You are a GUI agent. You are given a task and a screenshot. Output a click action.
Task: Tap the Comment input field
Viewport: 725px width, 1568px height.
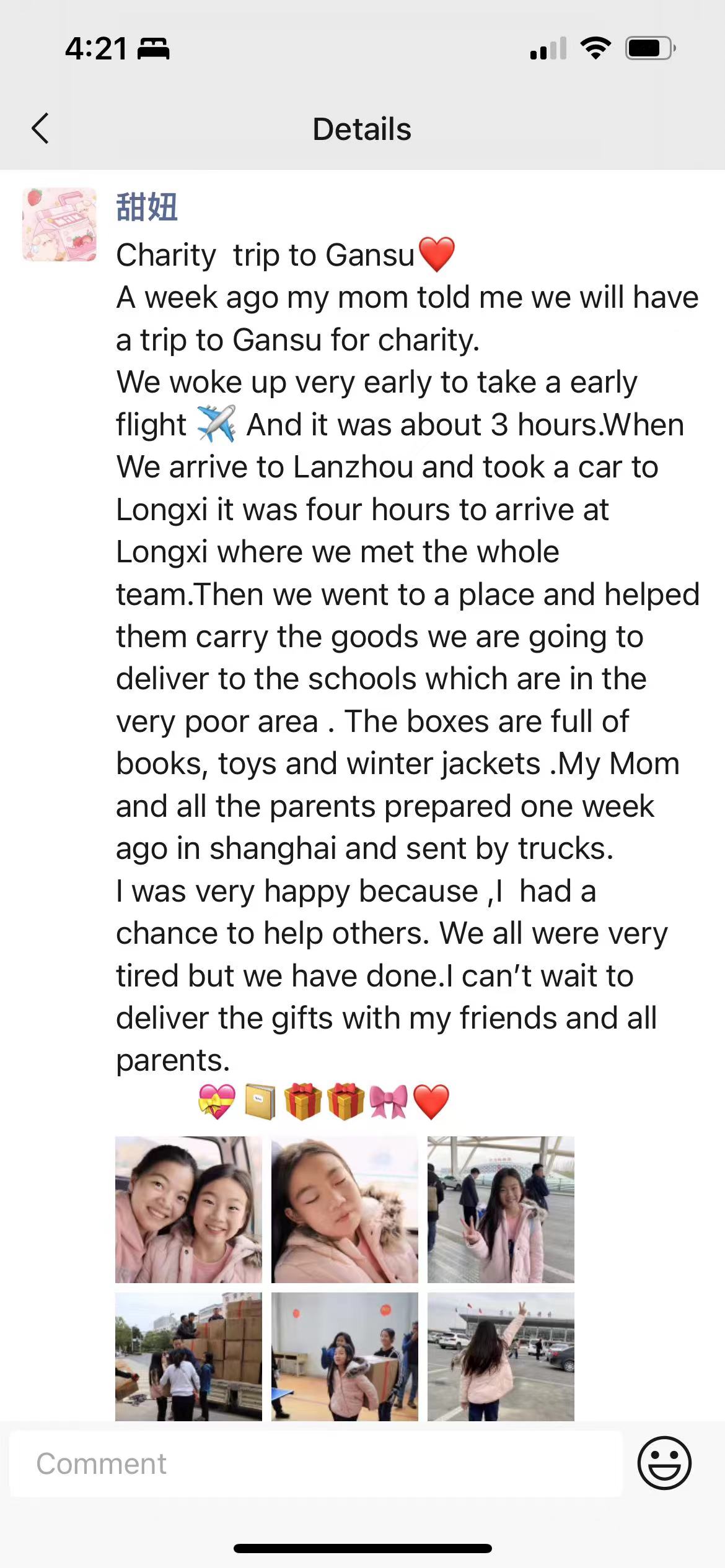316,1464
